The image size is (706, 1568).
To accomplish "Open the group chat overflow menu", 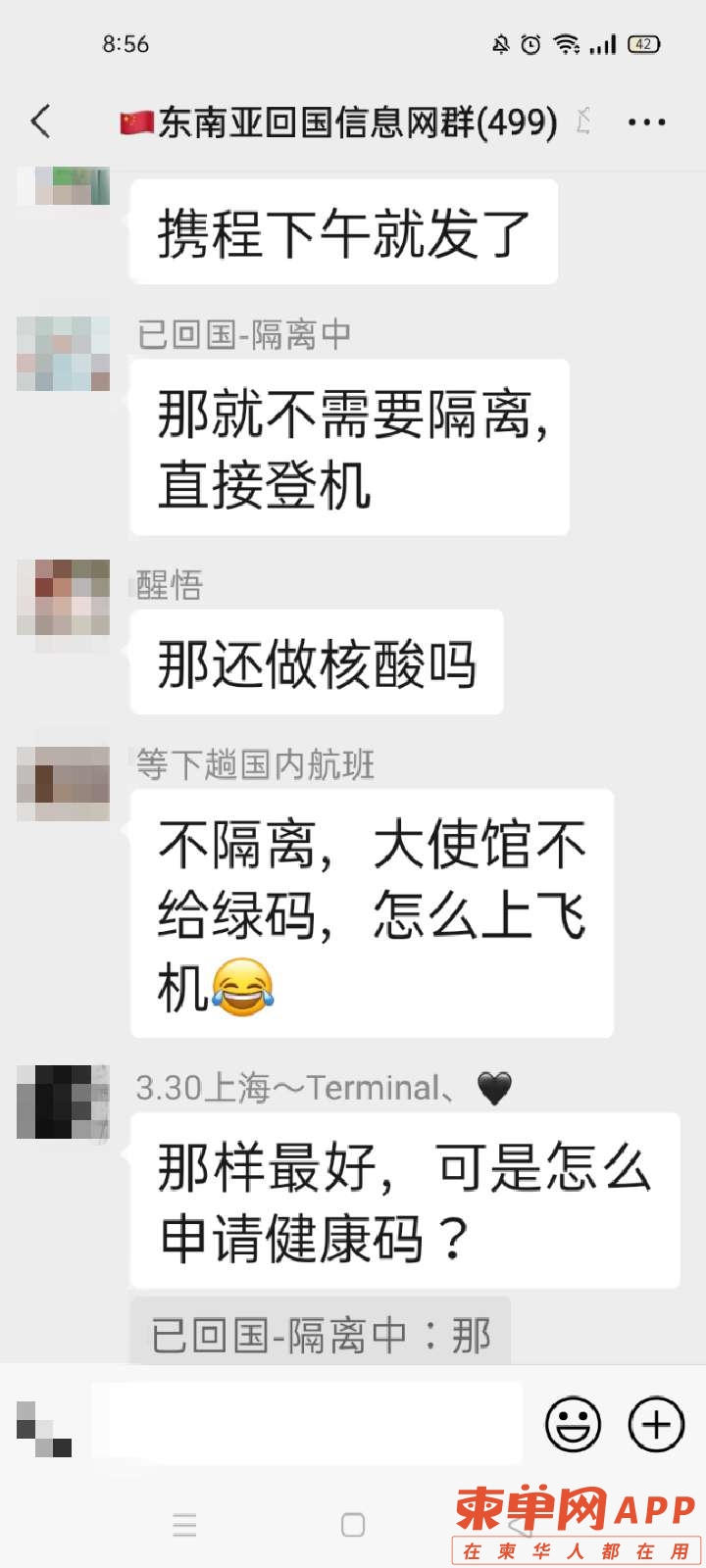I will [x=646, y=122].
